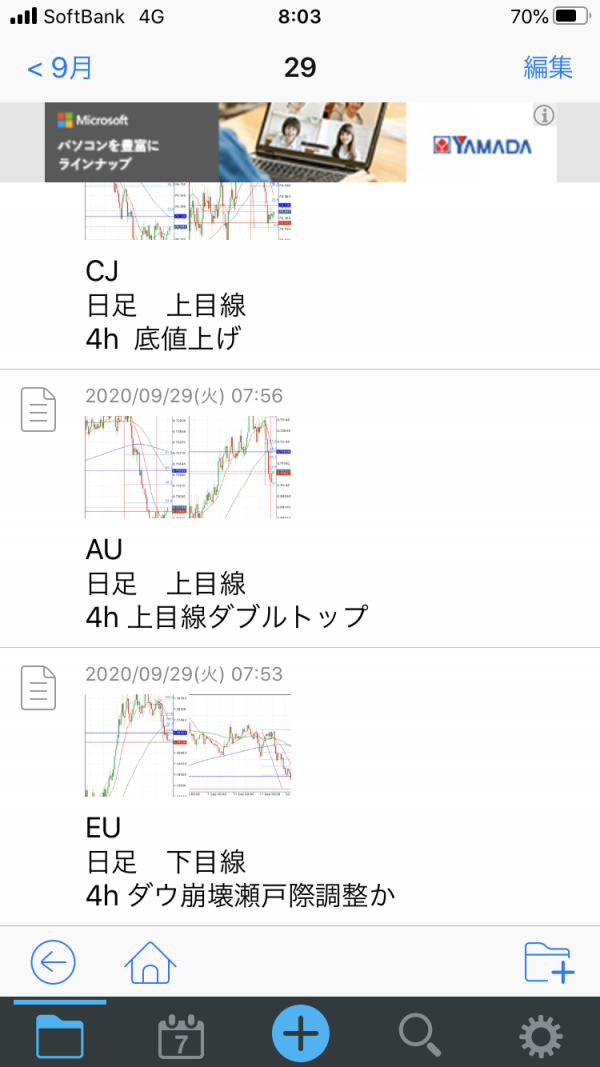The height and width of the screenshot is (1067, 600).
Task: Go to home folder icon
Action: click(150, 962)
